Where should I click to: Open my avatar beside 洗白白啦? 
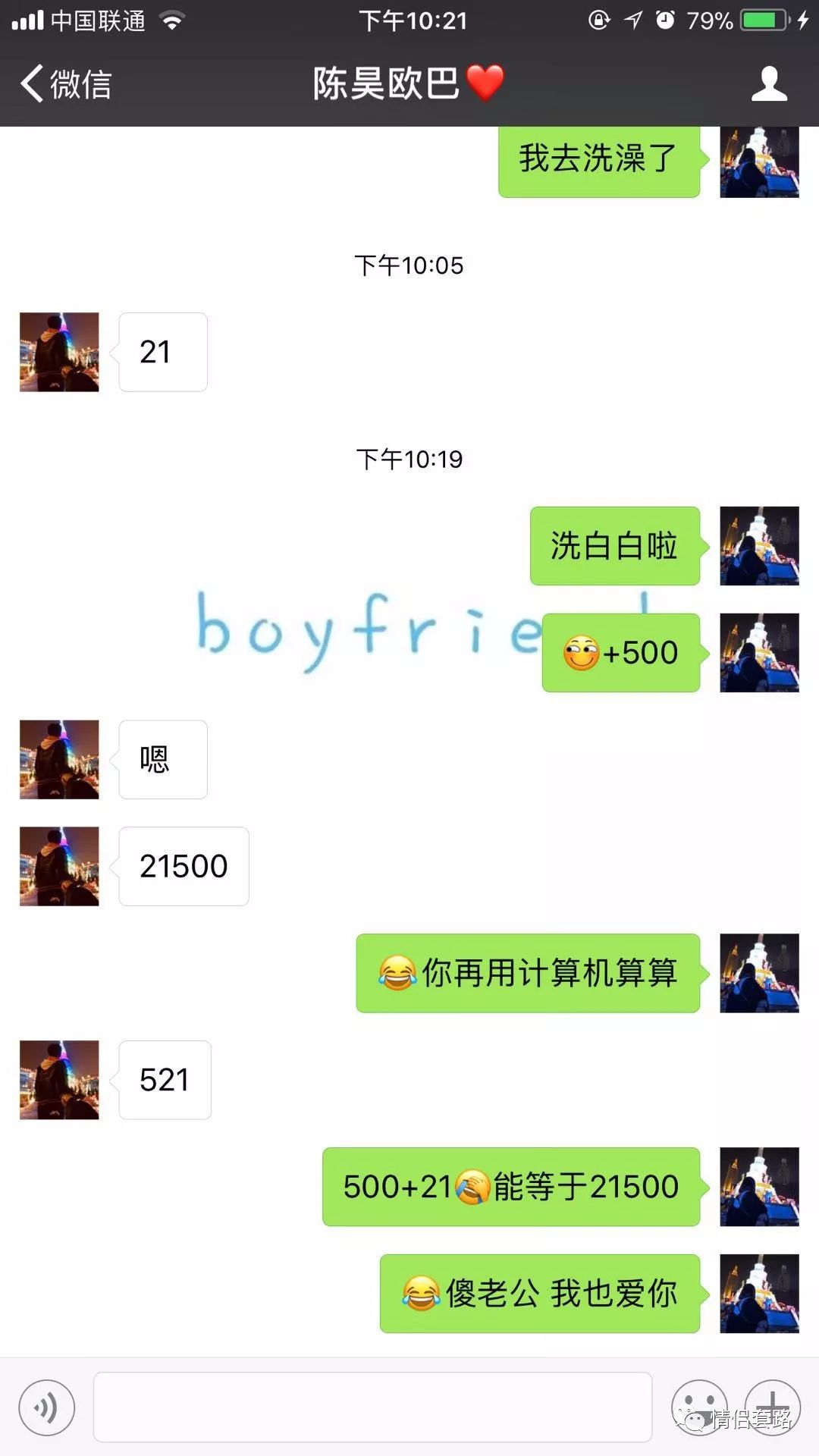click(759, 546)
